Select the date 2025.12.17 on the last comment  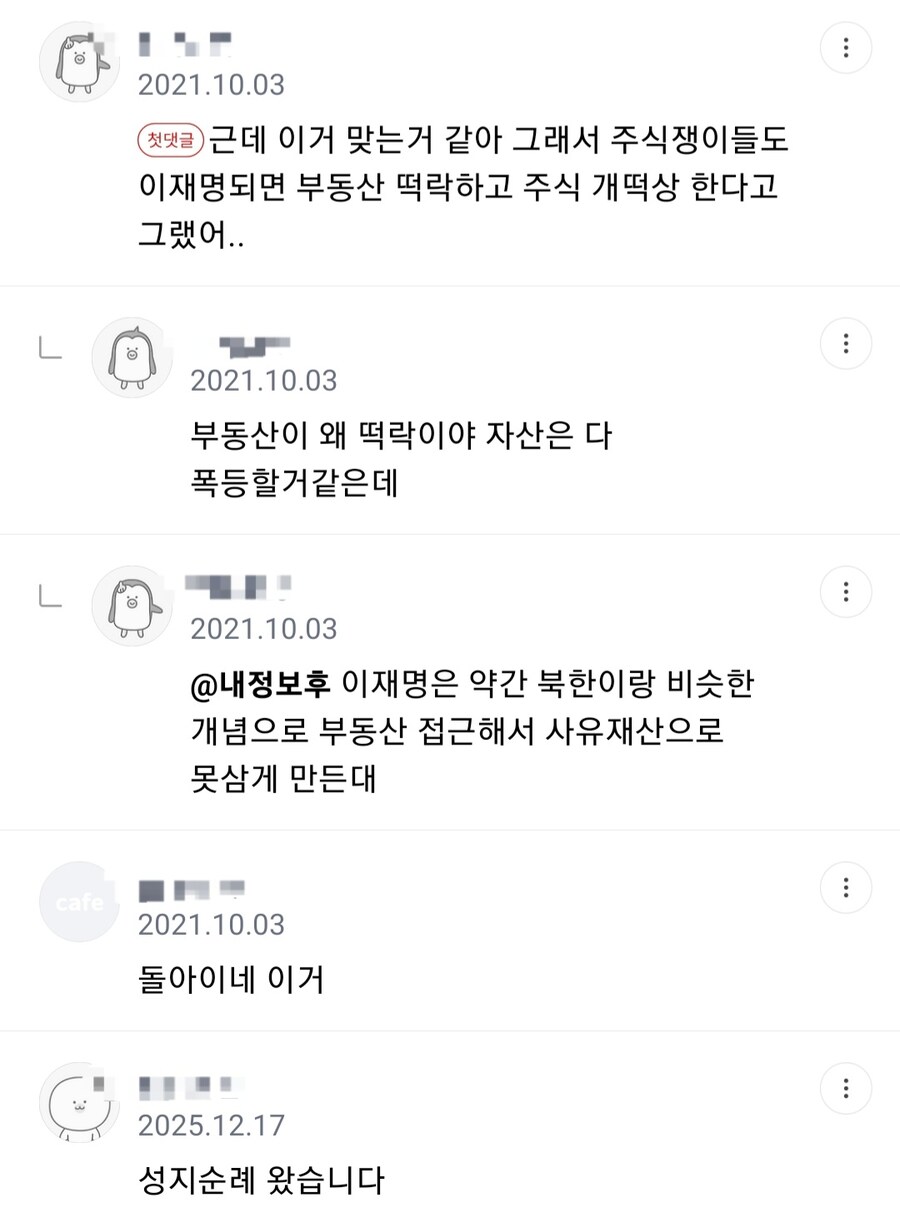(x=211, y=1125)
